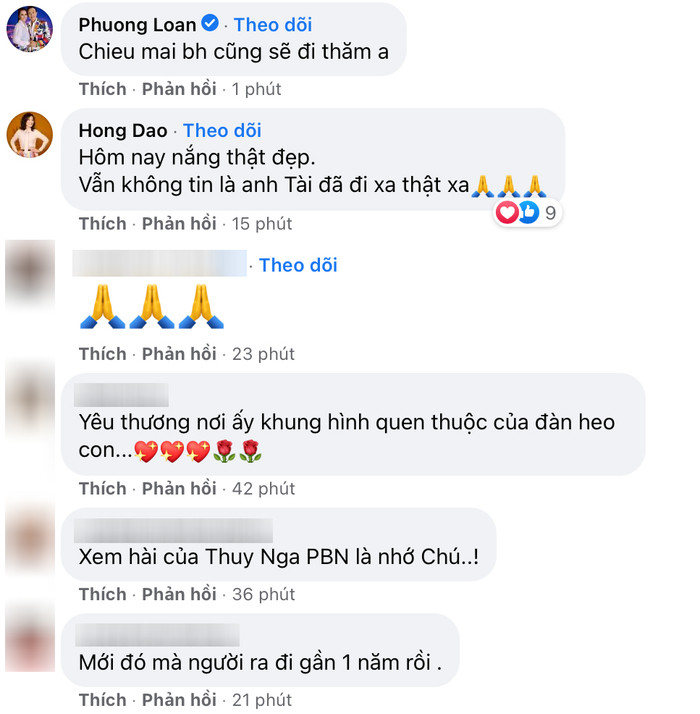Open Hong Dao's profile name
This screenshot has height=714, width=700.
point(122,131)
